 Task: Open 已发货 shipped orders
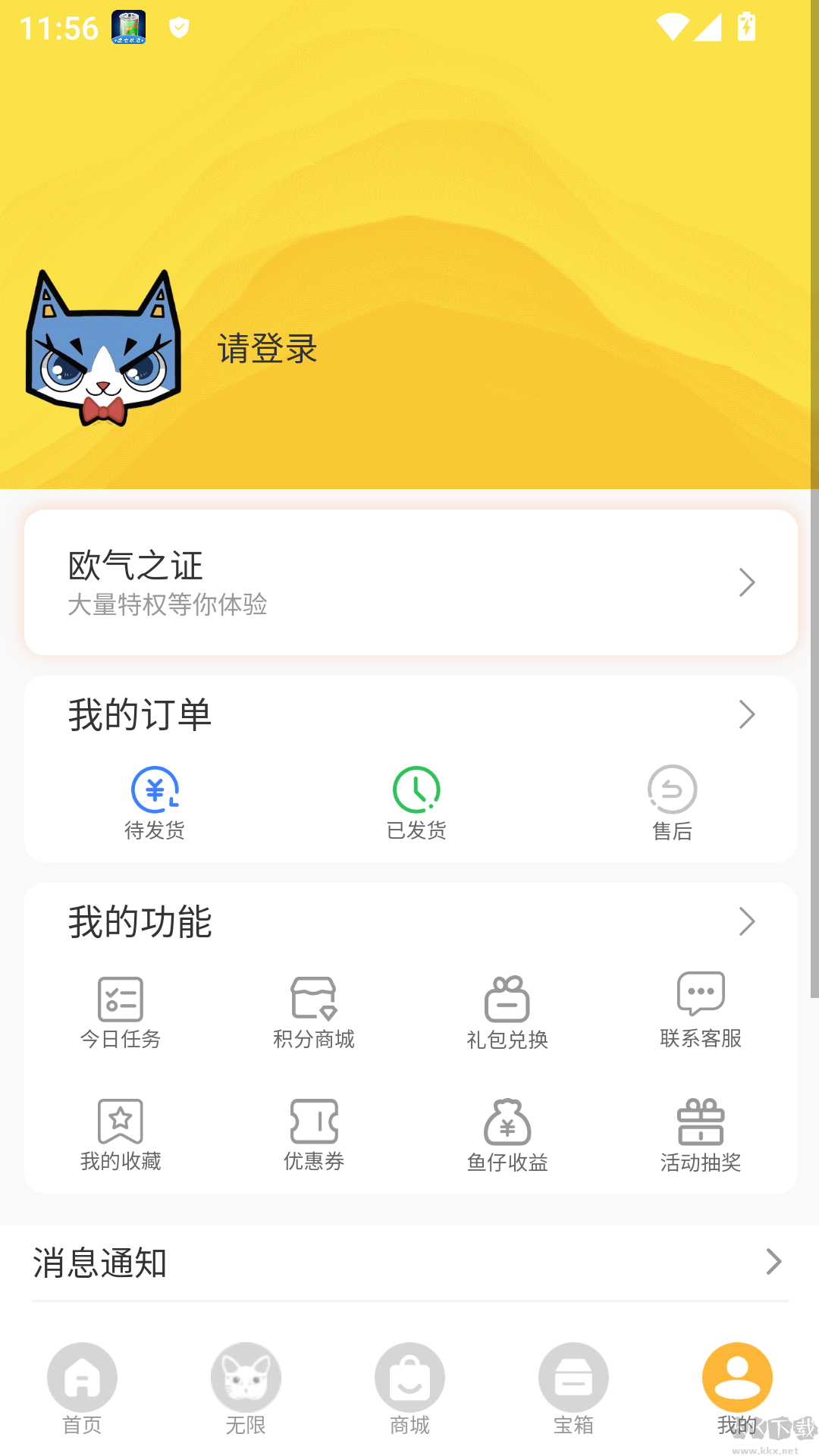[x=415, y=804]
